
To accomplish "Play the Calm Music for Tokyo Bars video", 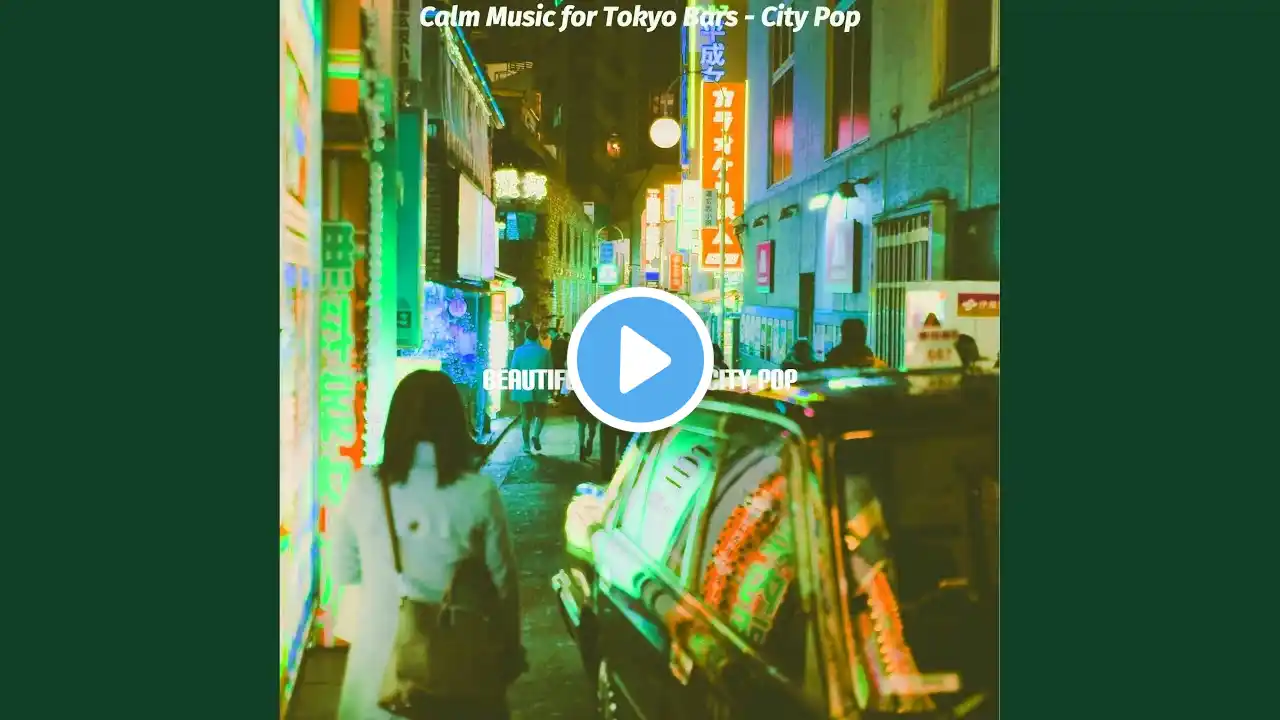I will tap(640, 360).
